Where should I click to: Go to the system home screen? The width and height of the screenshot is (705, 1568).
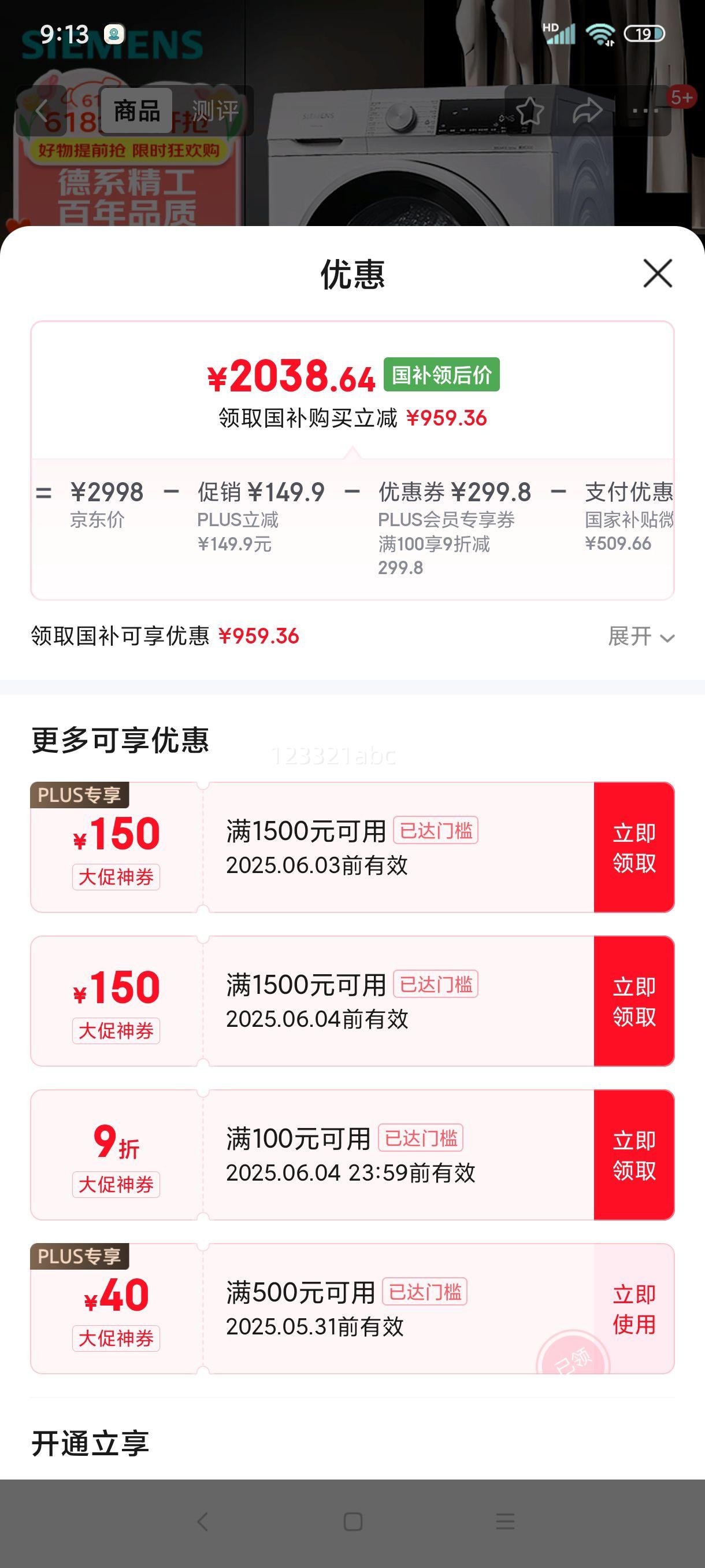tap(353, 1522)
